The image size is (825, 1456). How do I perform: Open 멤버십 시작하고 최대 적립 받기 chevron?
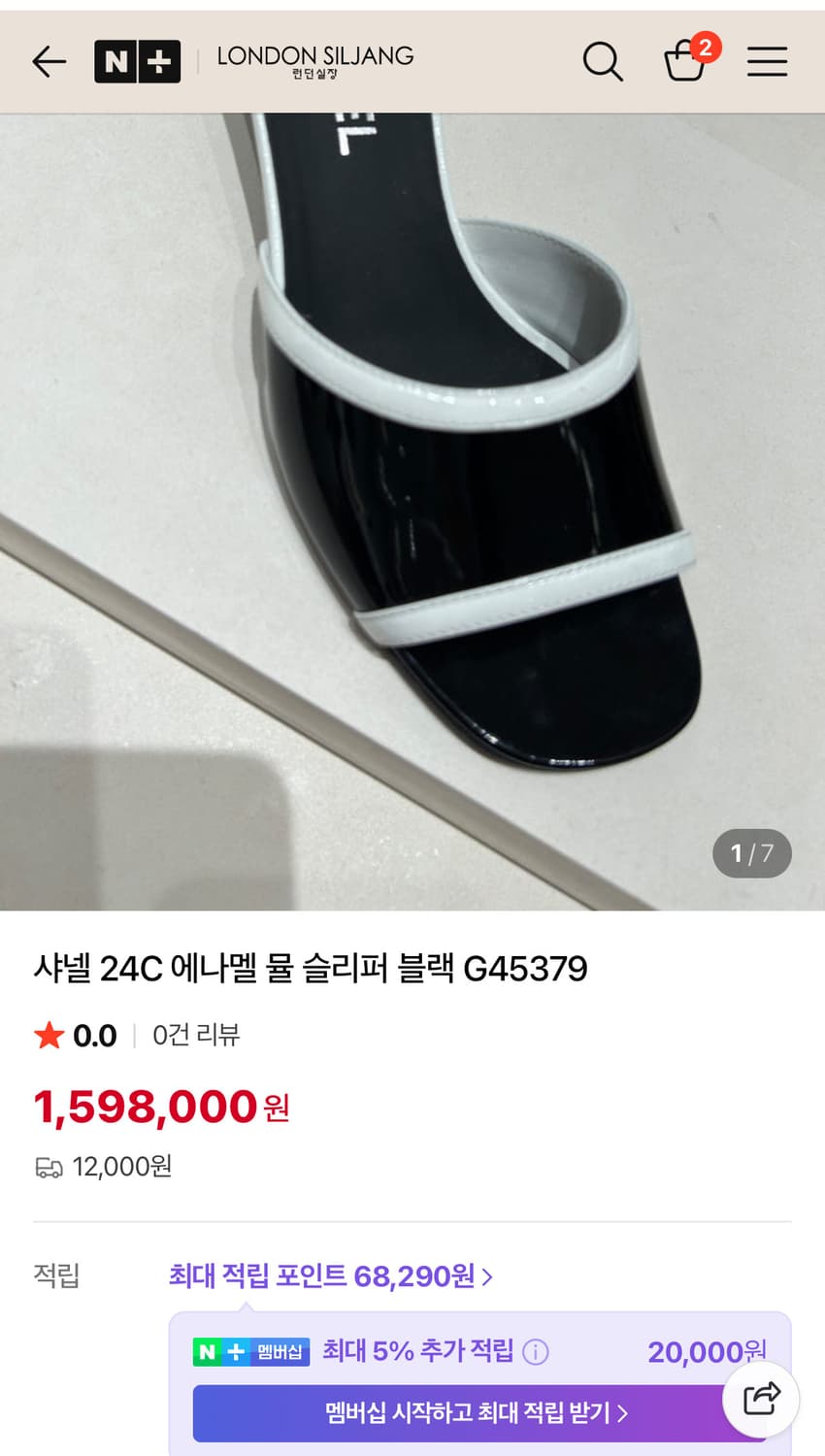627,1414
